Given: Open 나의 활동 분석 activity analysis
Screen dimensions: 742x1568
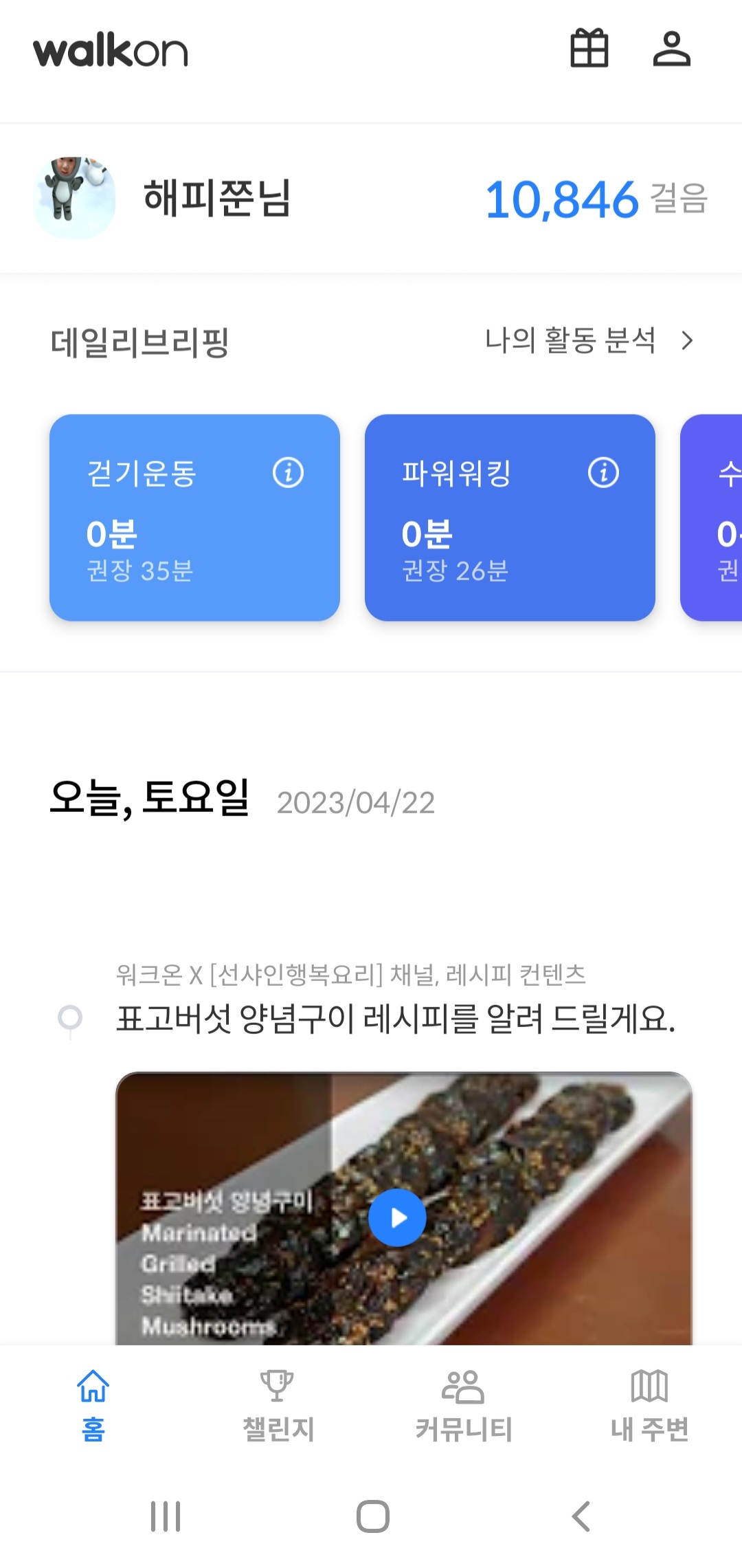Looking at the screenshot, I should point(589,340).
